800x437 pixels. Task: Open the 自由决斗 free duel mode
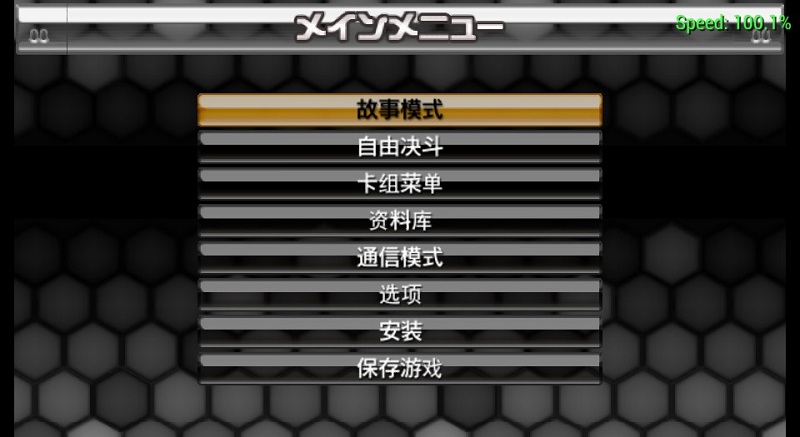pos(400,147)
